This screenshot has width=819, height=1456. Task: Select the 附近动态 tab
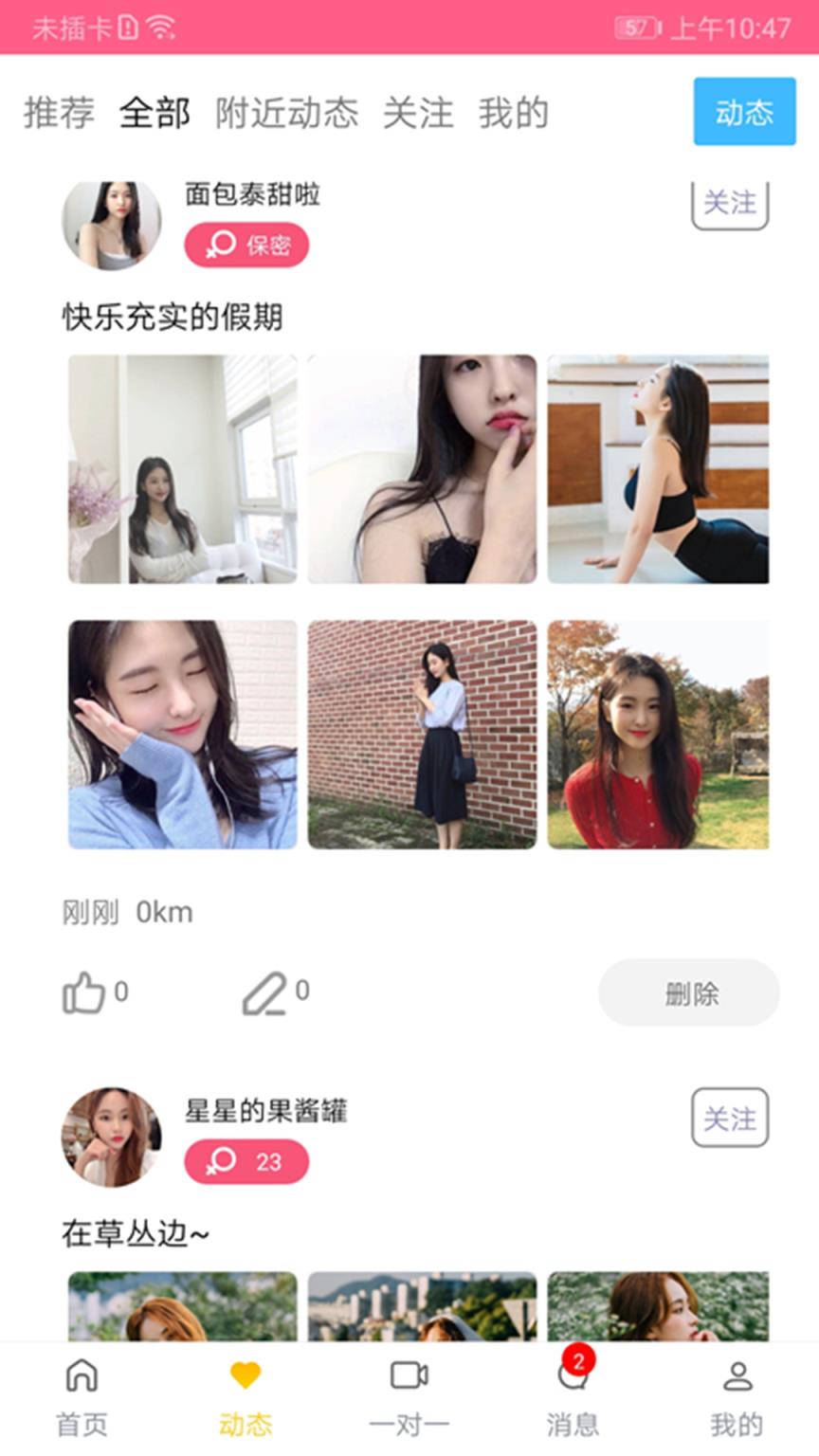(x=286, y=113)
